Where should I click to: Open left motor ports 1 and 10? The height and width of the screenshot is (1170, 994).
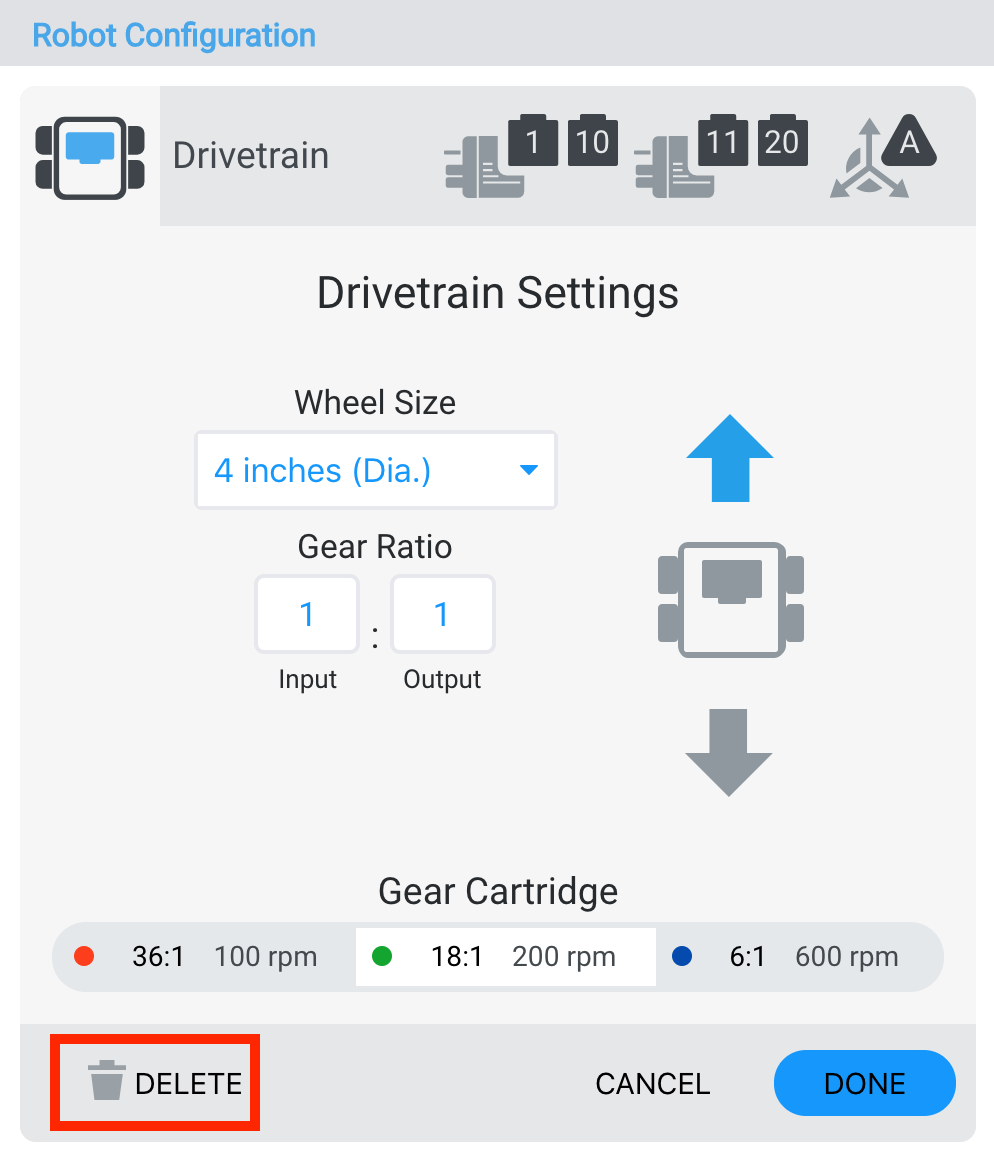[530, 157]
